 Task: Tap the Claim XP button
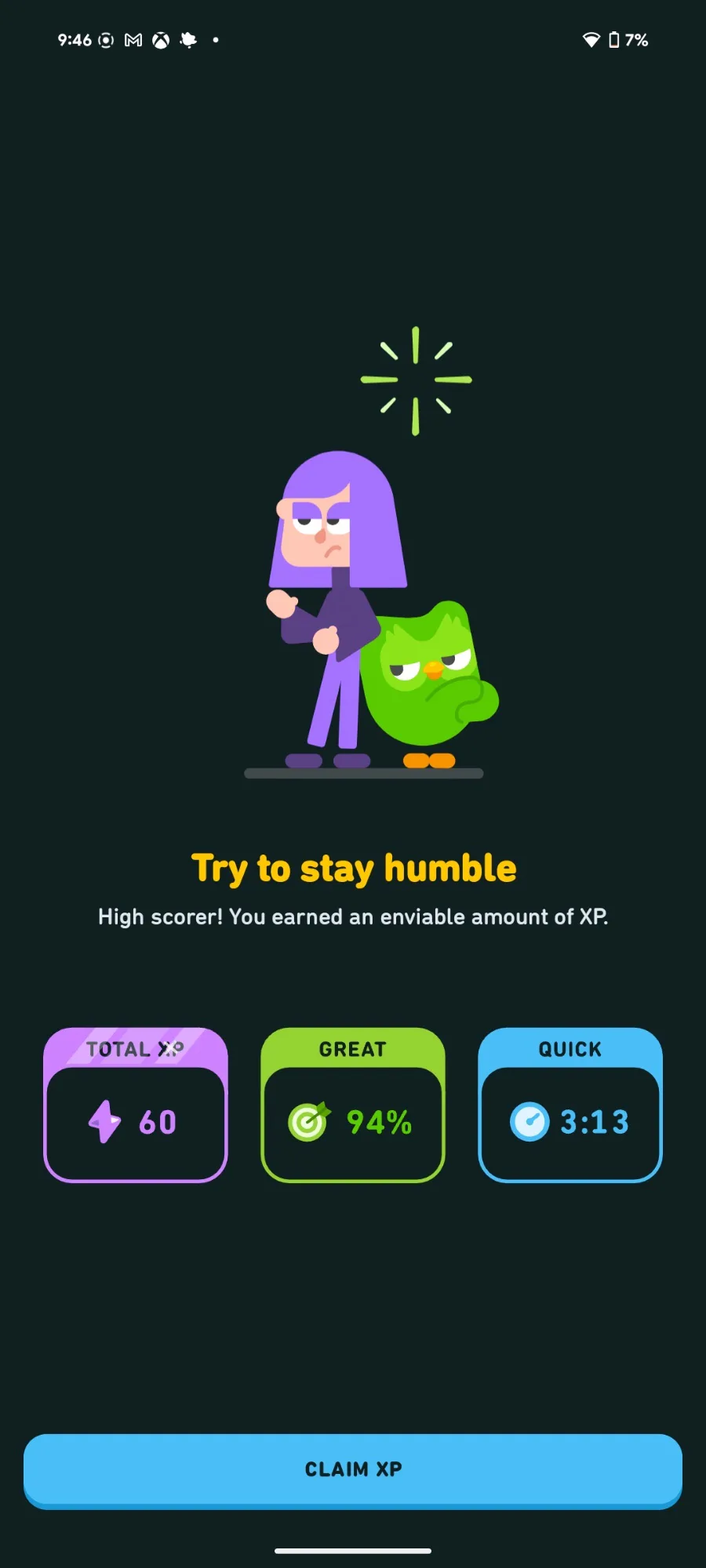353,1471
